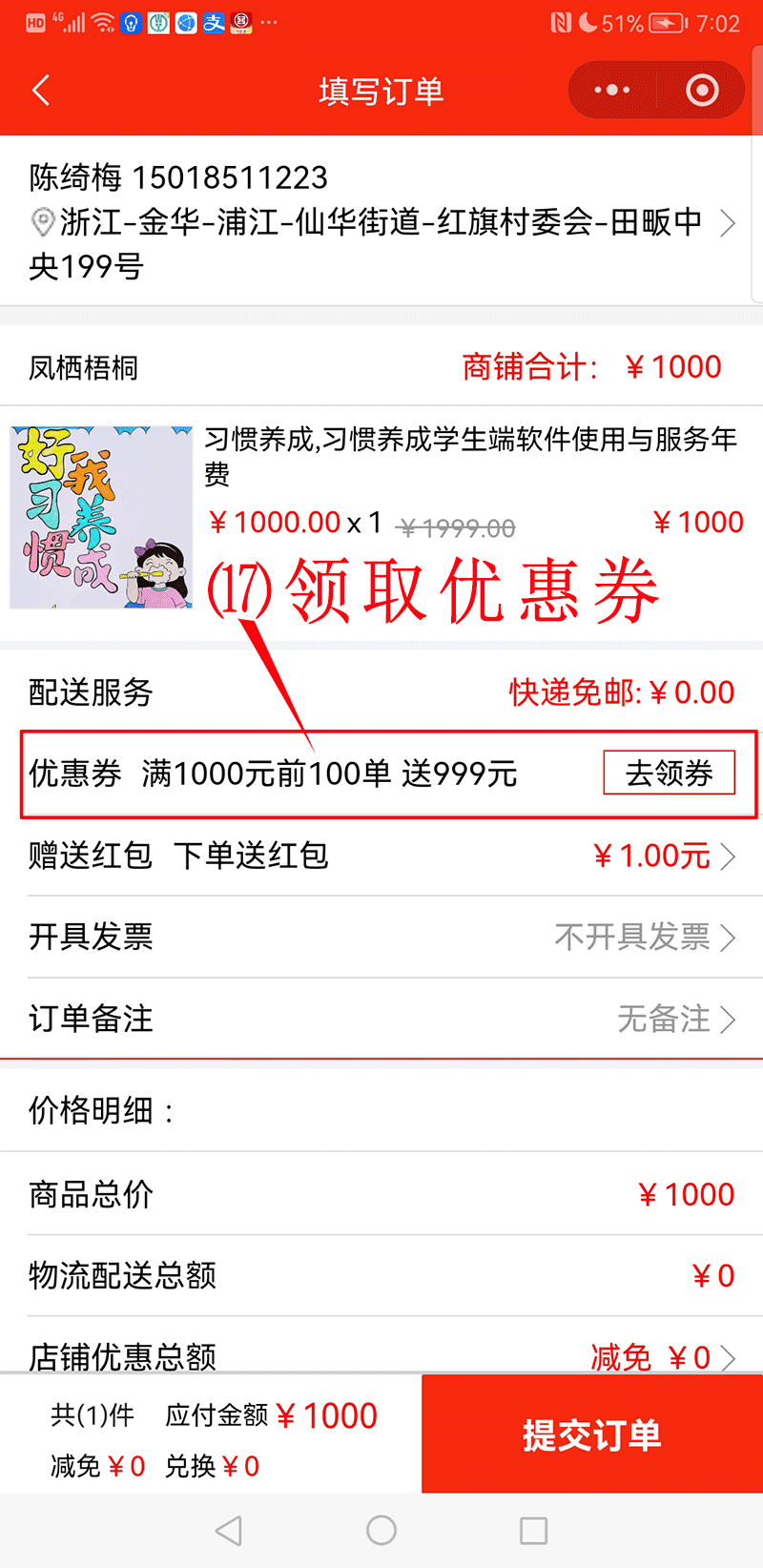Close the mini program with circle icon
The image size is (763, 1568).
pos(702,91)
